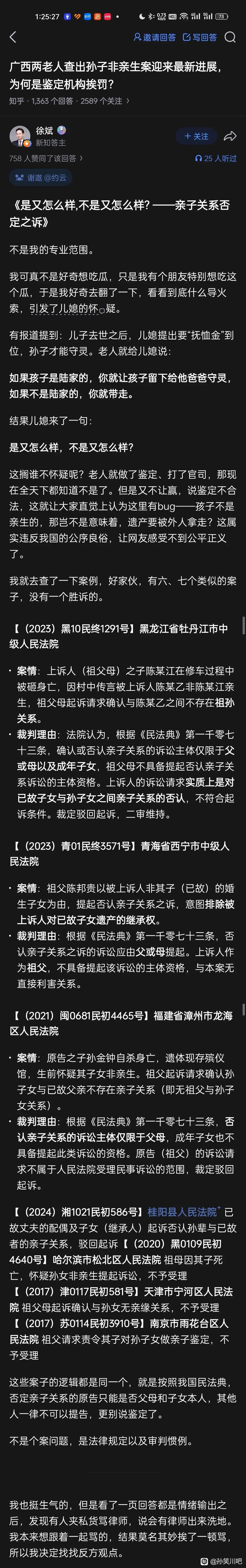The image size is (246, 1568).
Task: Open the search magnifier icon
Action: pos(230,38)
